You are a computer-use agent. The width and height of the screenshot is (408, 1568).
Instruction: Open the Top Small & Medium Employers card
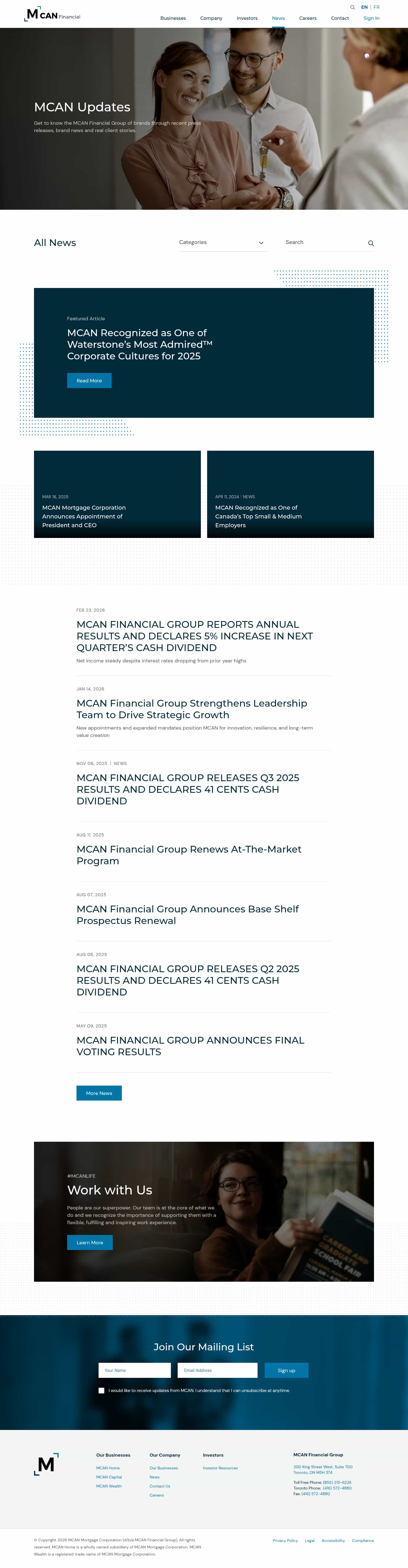click(x=290, y=494)
